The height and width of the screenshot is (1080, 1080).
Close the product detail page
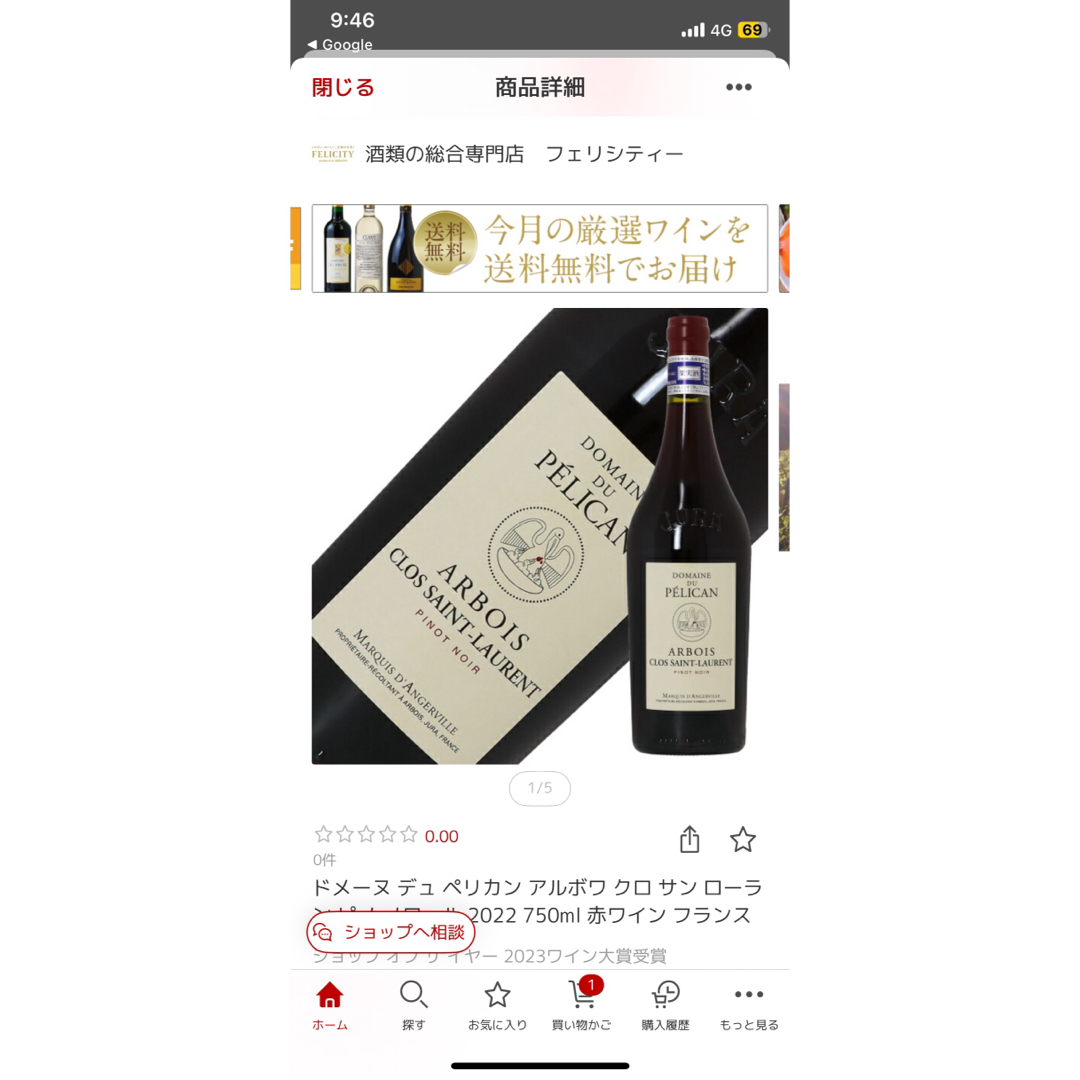tap(343, 88)
